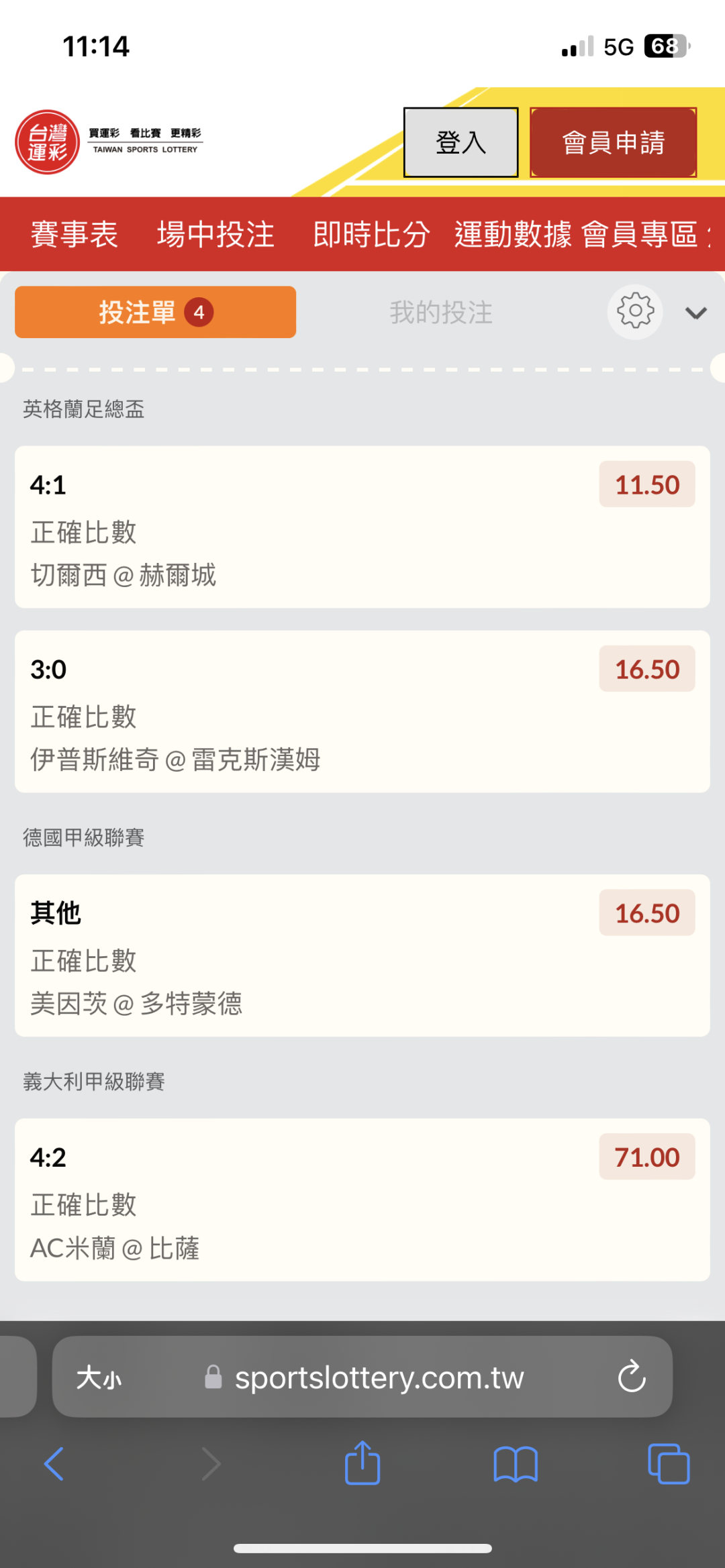Select the 投注單 bet slip tab
Viewport: 725px width, 1568px height.
(x=155, y=312)
